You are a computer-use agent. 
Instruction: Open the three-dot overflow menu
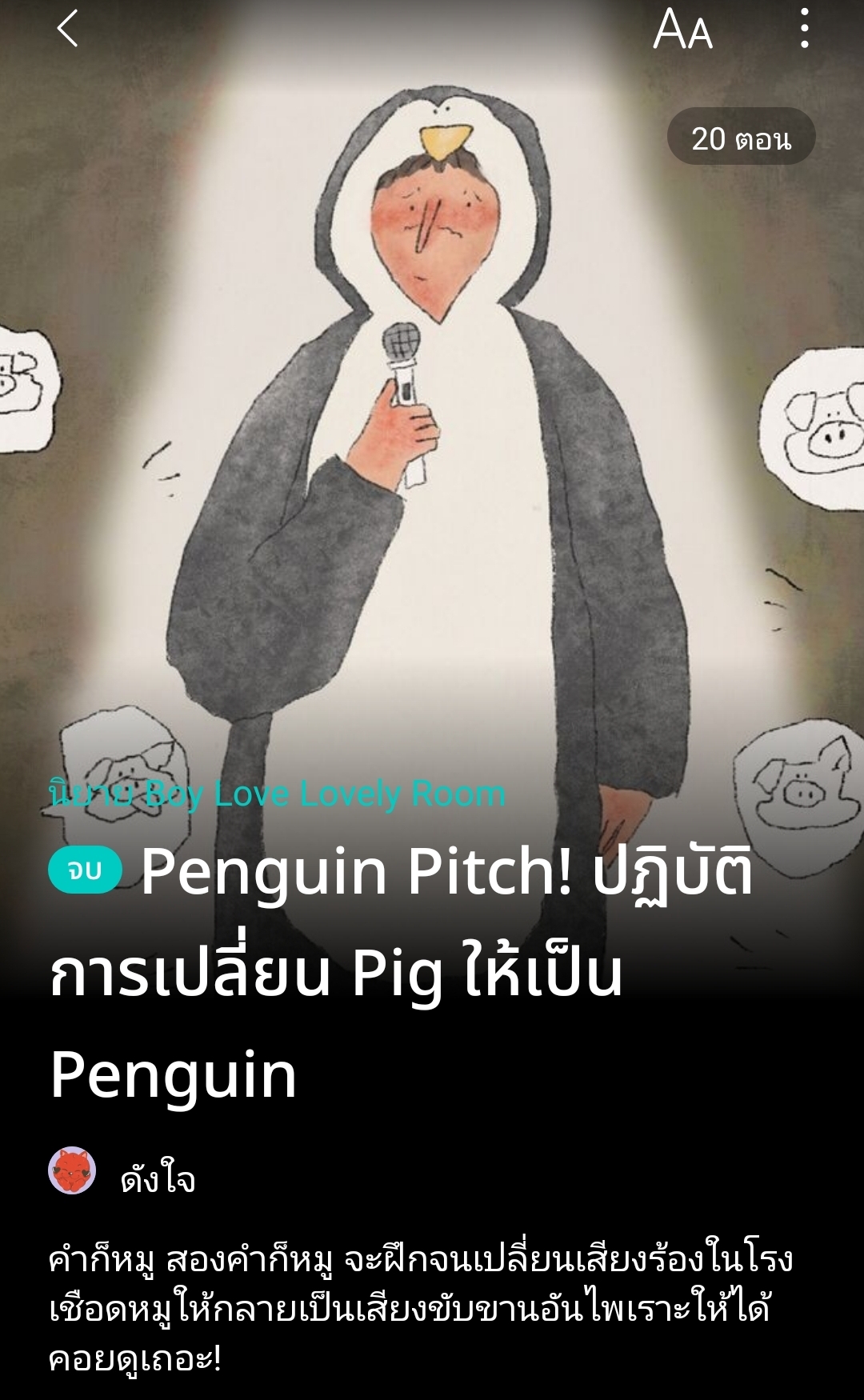pyautogui.click(x=804, y=30)
